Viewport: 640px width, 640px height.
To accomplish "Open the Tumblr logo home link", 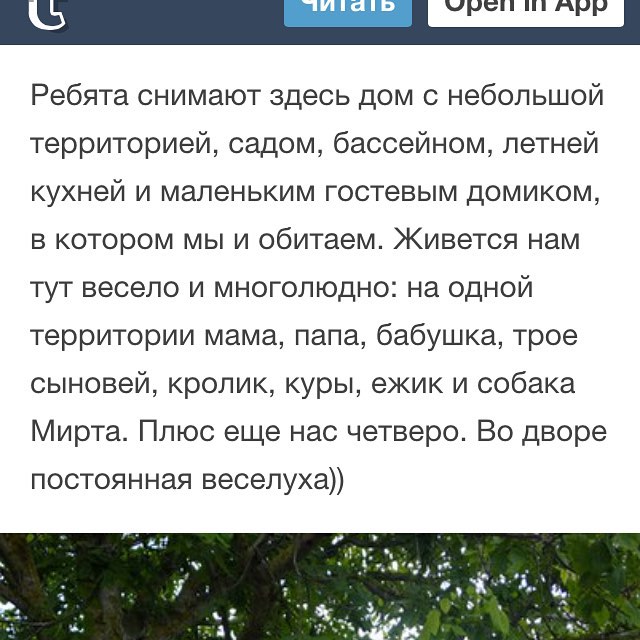I will tap(46, 14).
